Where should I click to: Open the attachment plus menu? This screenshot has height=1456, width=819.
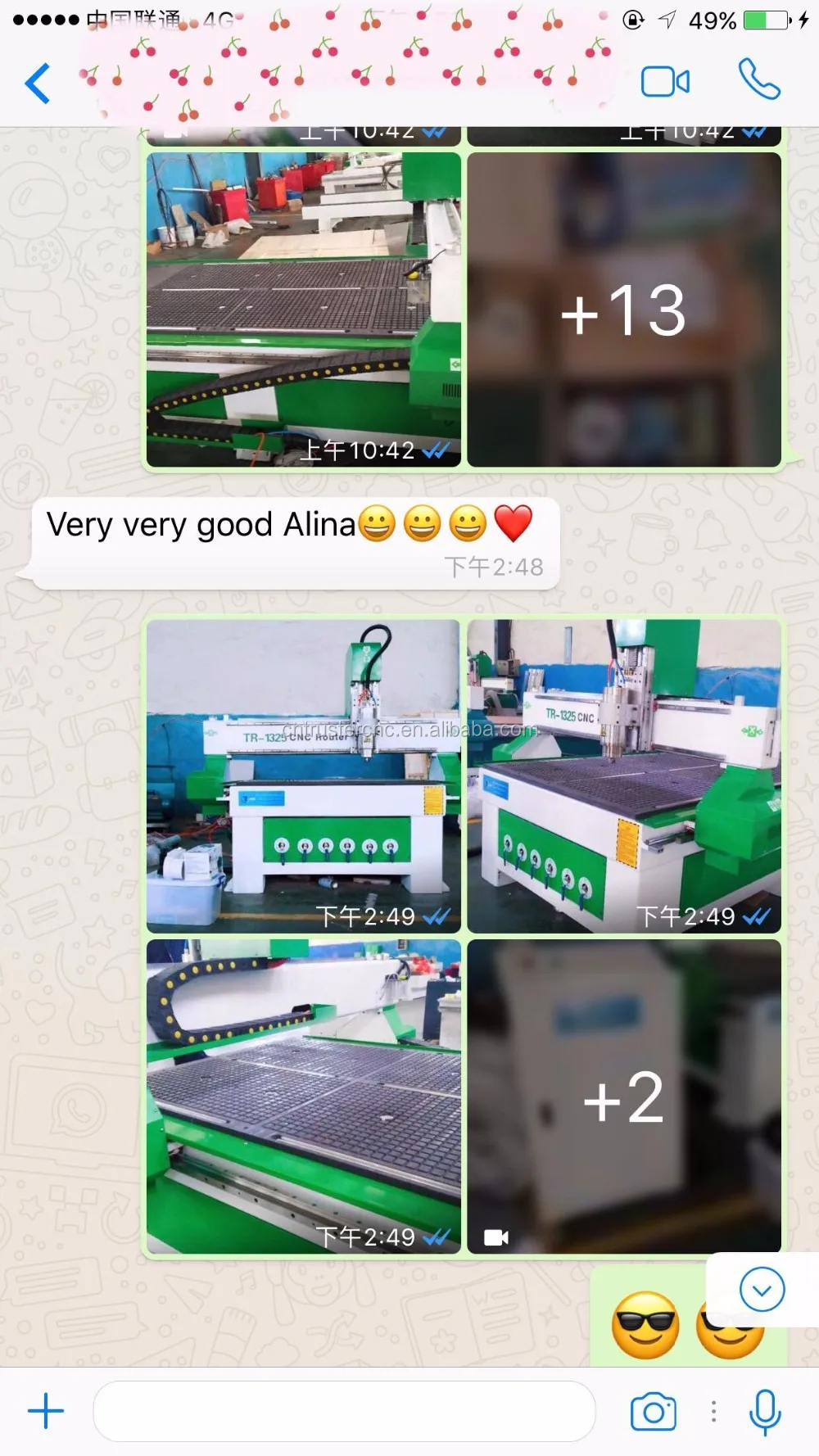point(46,1411)
